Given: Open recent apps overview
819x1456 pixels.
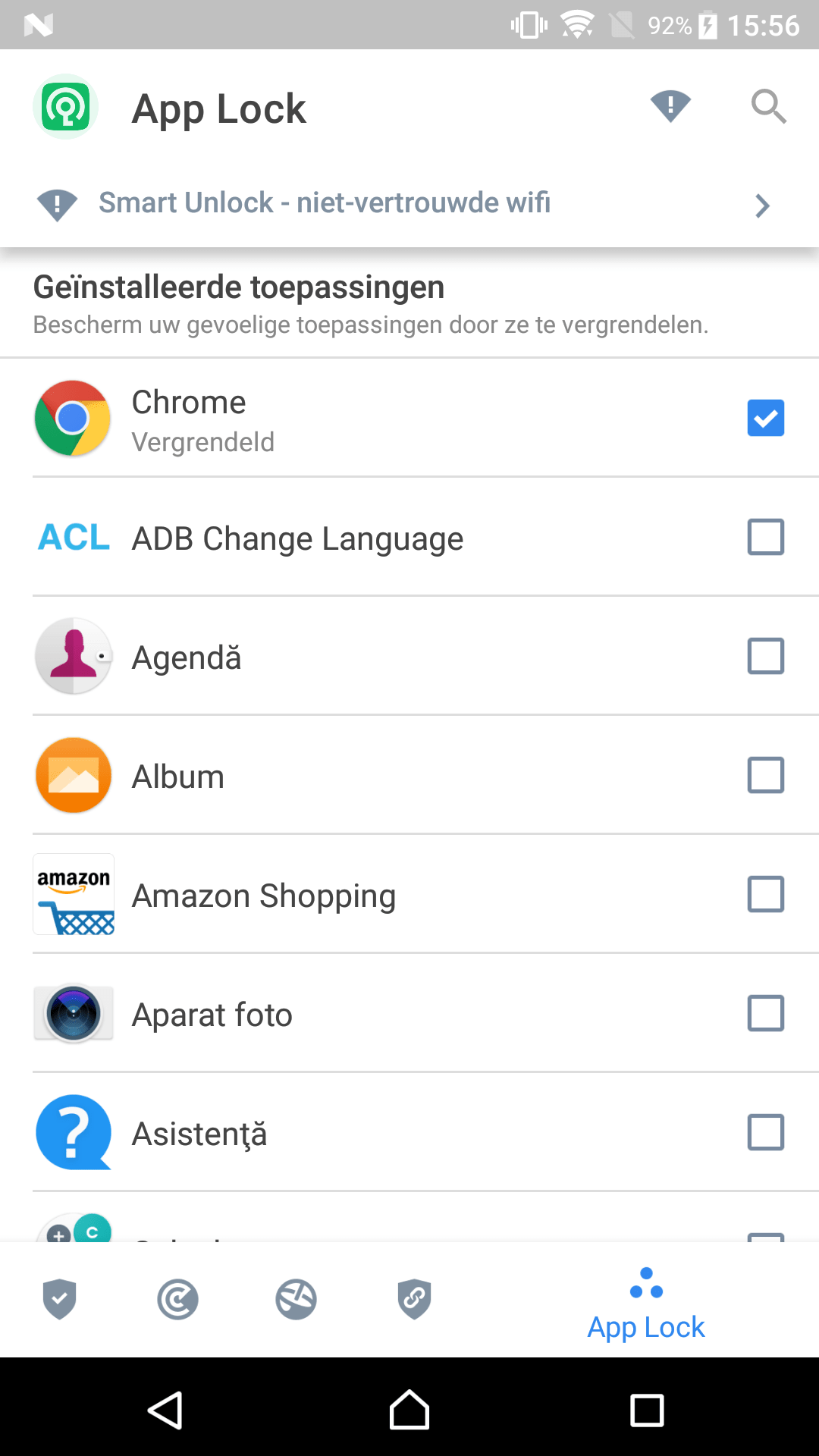Looking at the screenshot, I should 647,1410.
